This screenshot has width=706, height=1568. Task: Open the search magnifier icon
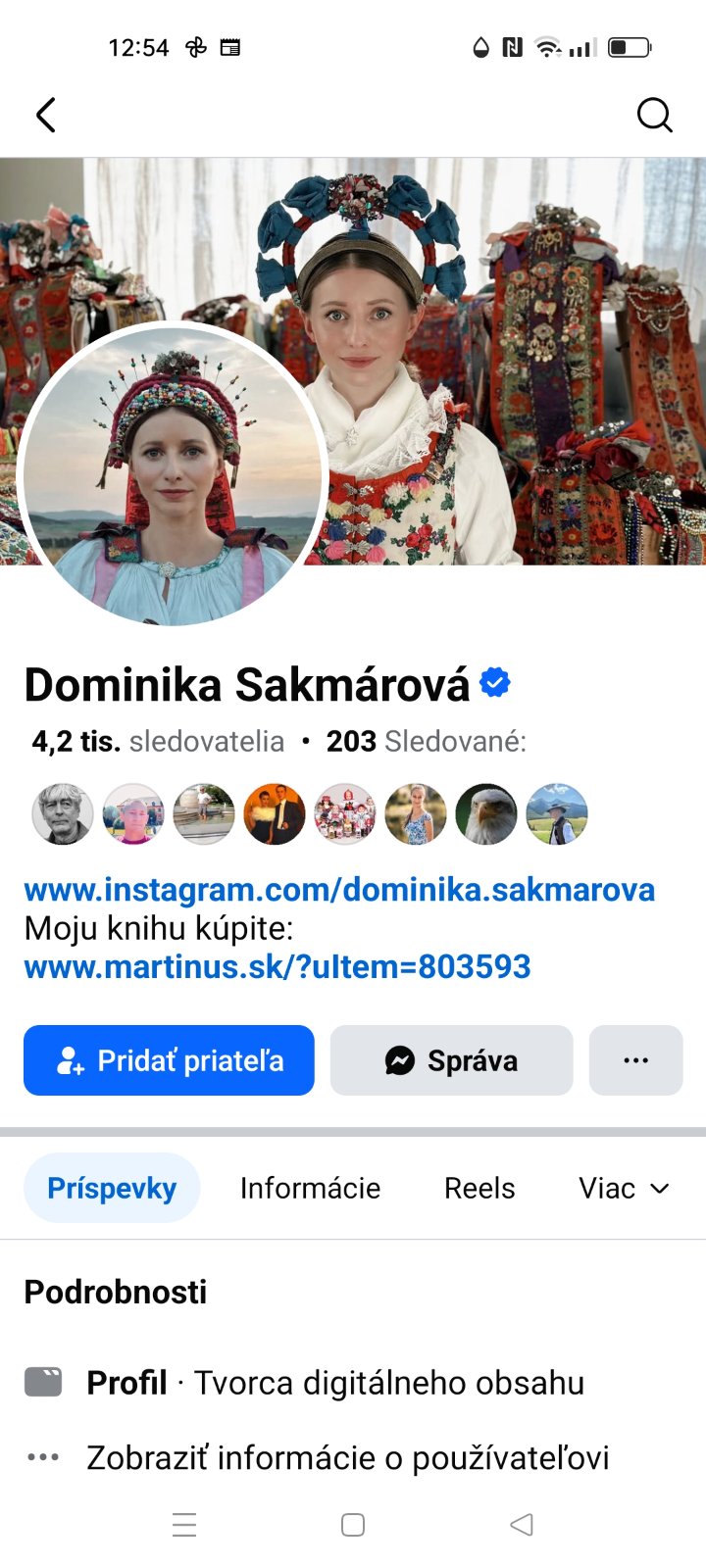(654, 115)
